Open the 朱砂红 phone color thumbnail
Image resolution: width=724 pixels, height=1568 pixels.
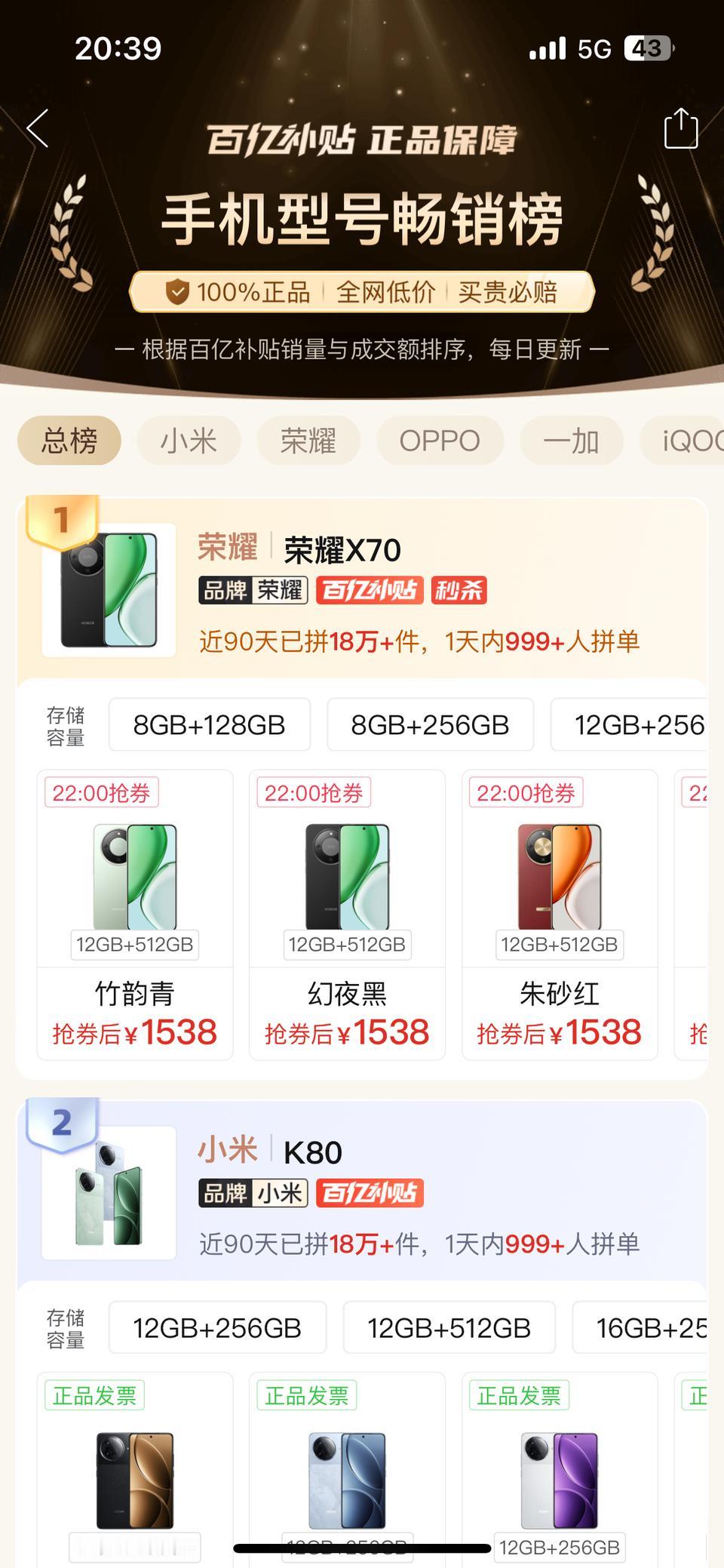click(x=560, y=875)
